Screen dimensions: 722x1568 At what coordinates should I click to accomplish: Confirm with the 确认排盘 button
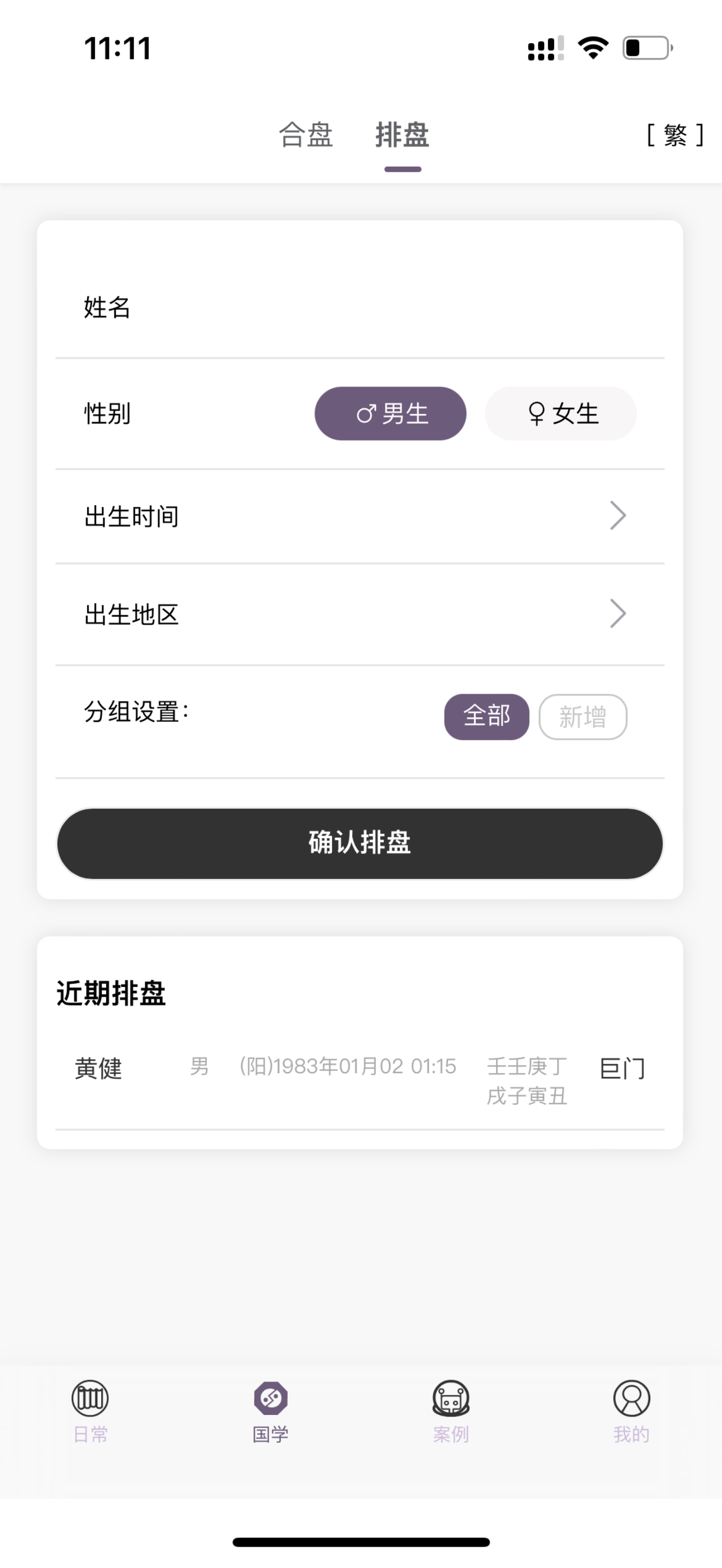(360, 843)
